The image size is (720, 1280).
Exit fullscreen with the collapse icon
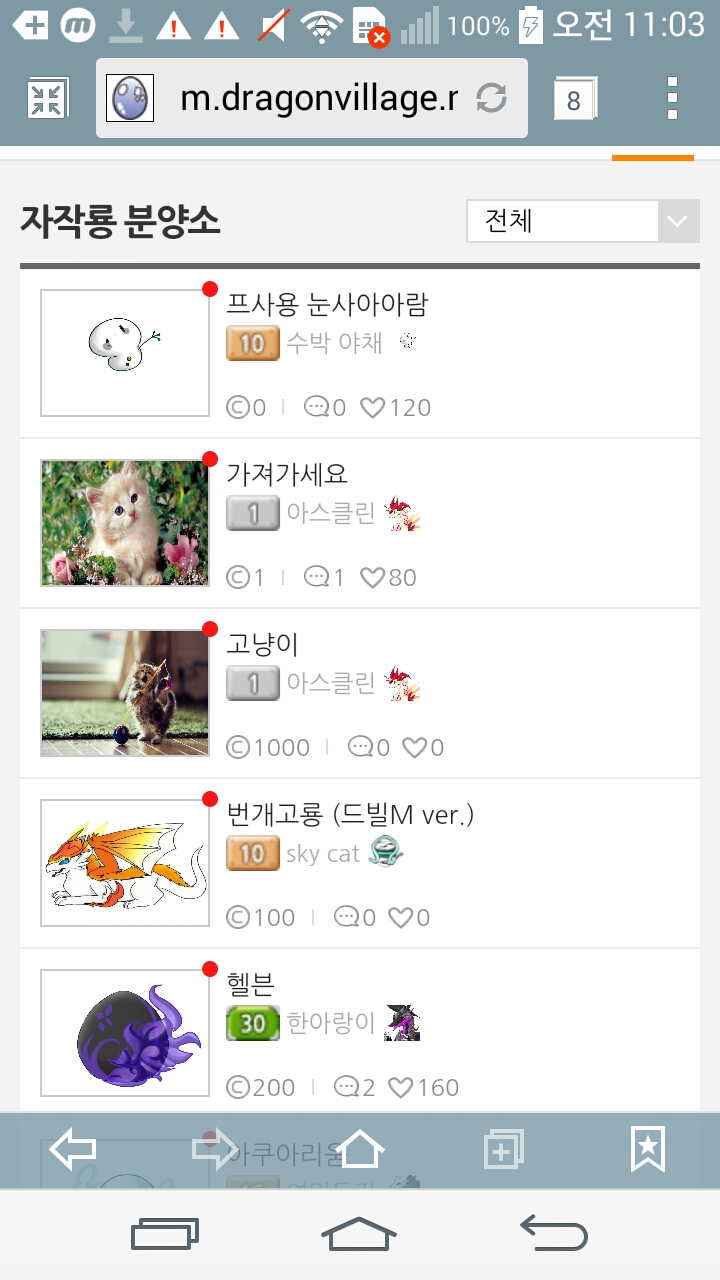click(47, 99)
